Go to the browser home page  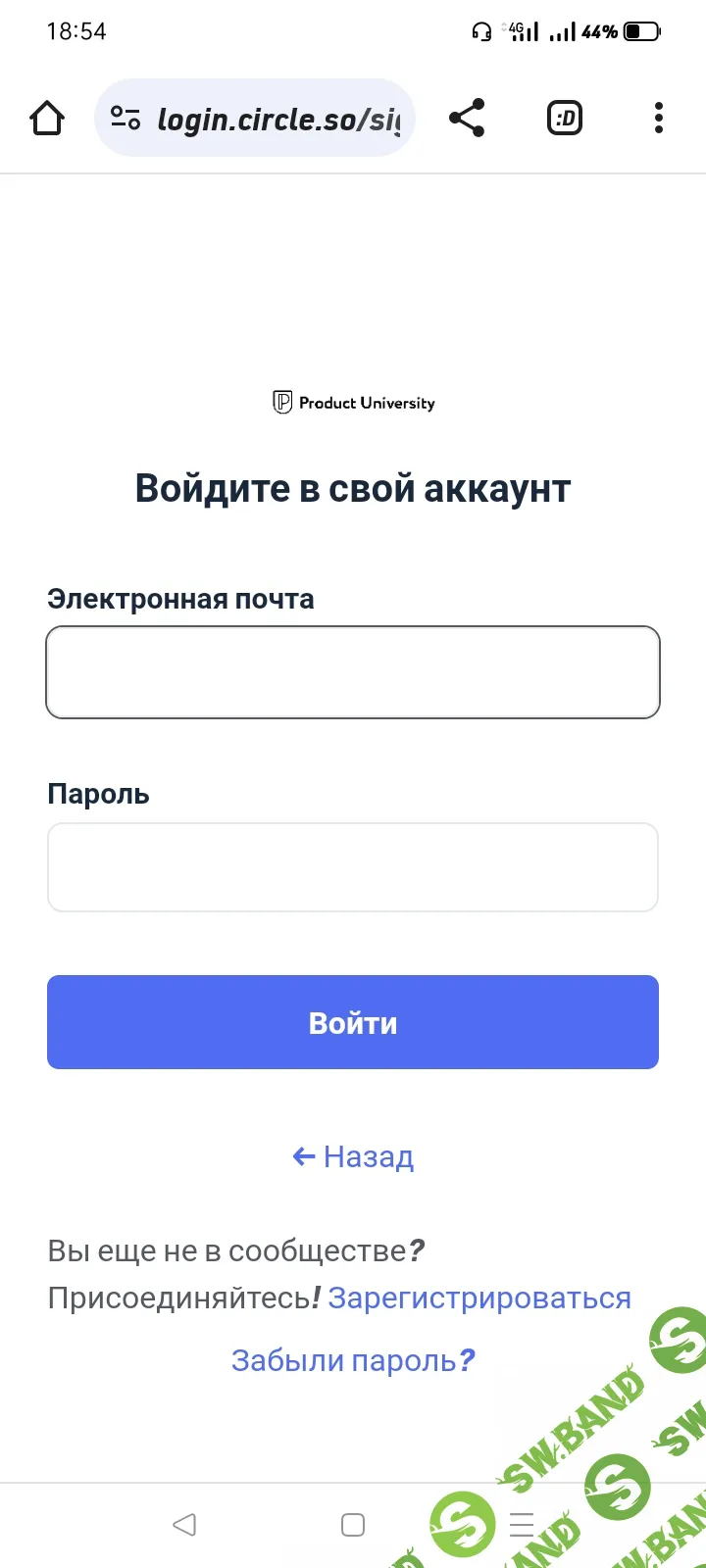(x=47, y=119)
